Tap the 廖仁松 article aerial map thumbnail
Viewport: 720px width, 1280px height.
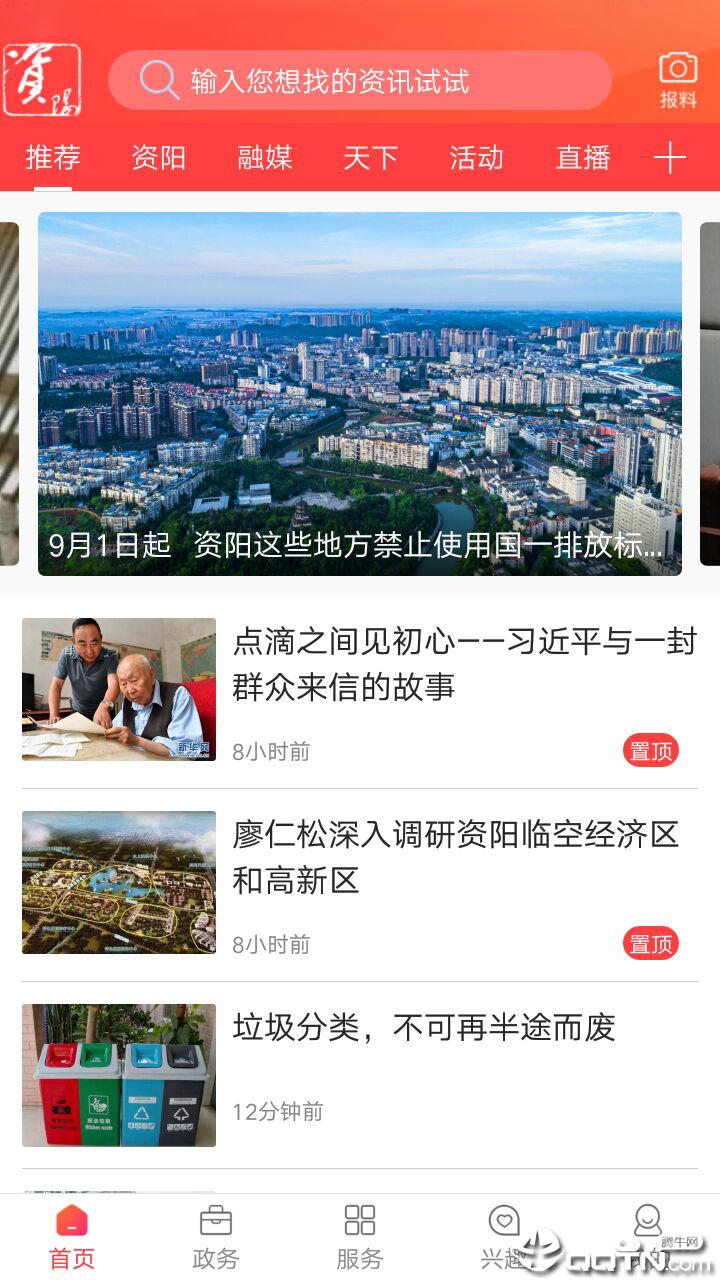[x=118, y=882]
